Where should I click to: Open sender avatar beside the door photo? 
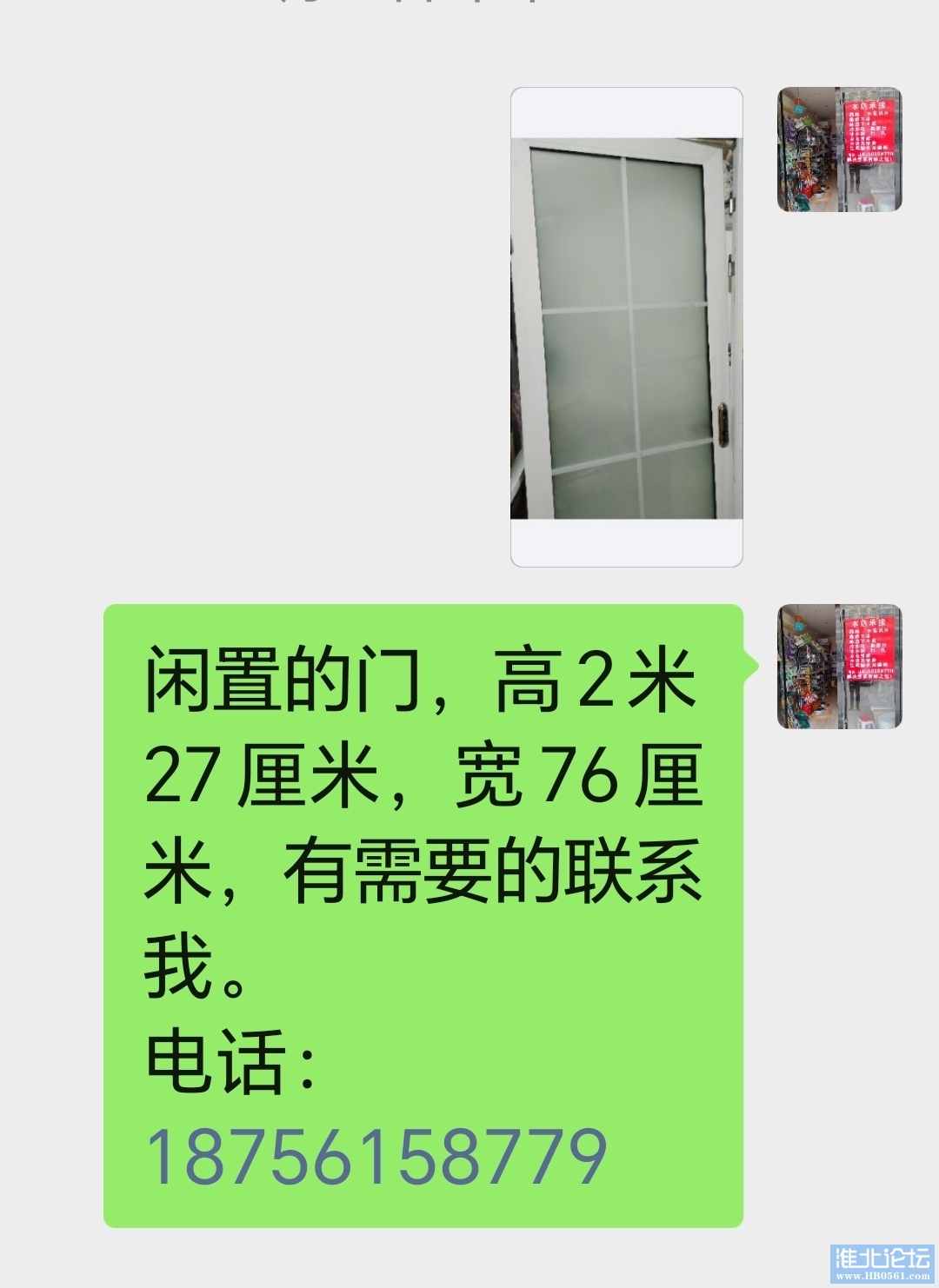tap(839, 149)
